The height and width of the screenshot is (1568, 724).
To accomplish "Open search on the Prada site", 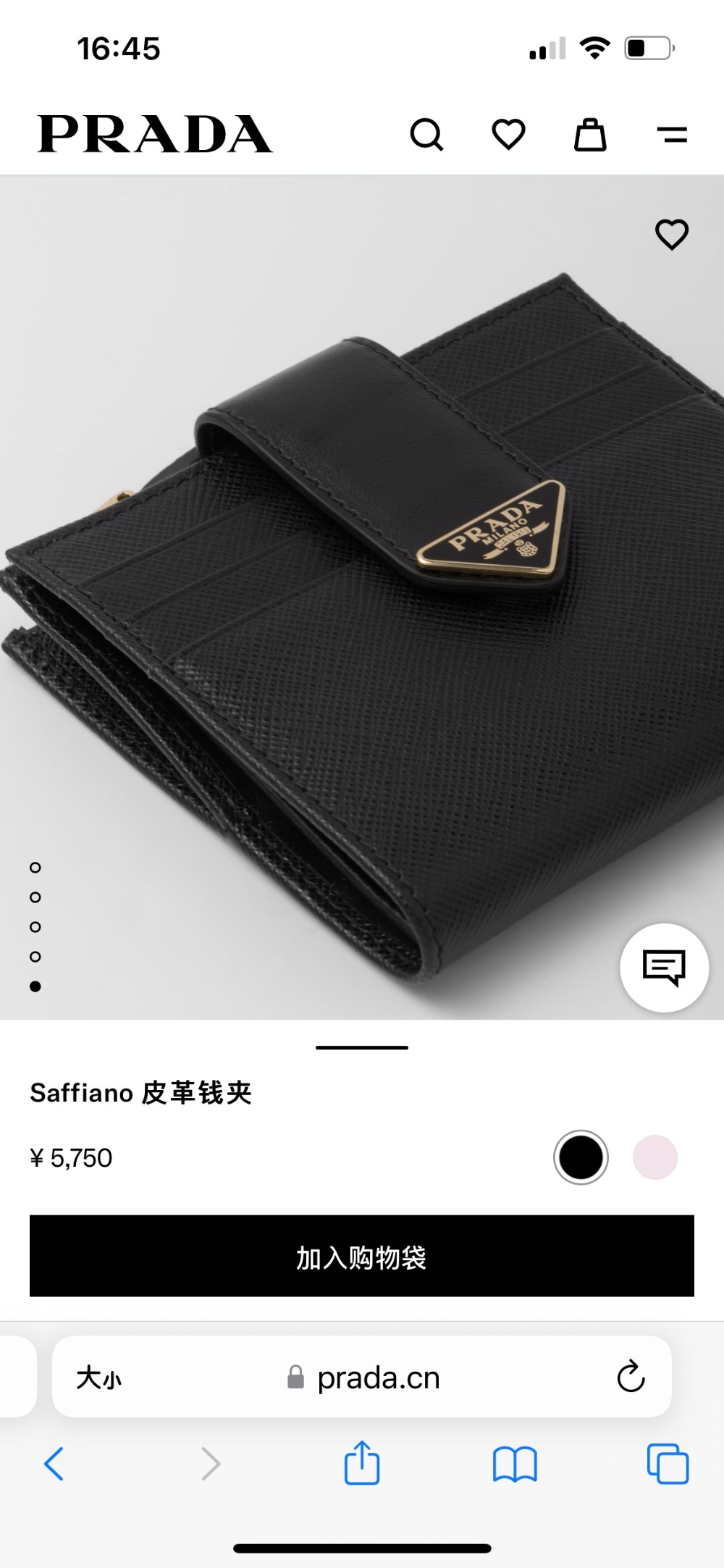I will pyautogui.click(x=426, y=135).
